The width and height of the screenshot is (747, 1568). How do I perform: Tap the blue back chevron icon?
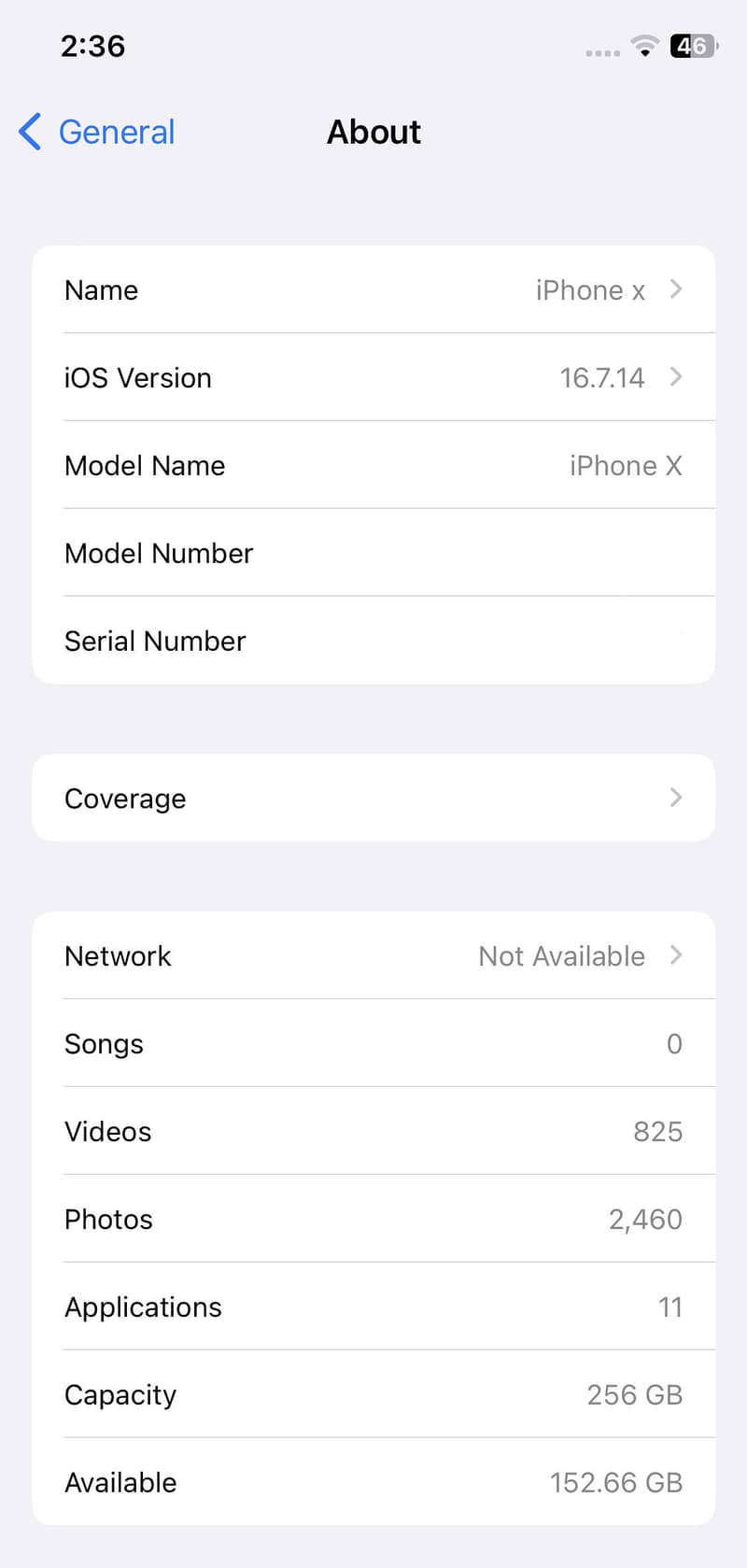click(29, 132)
